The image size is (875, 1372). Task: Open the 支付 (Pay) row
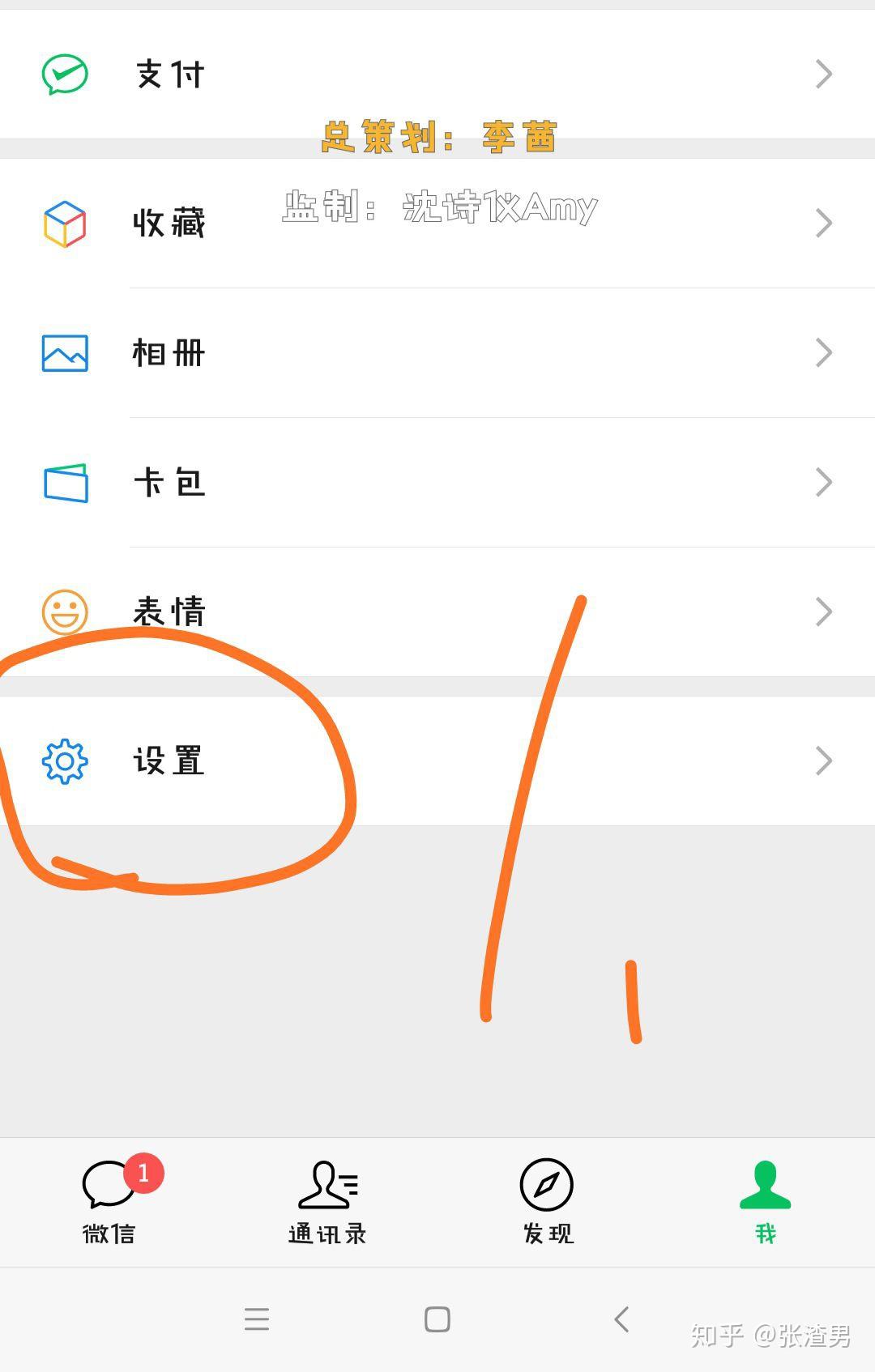tap(437, 75)
